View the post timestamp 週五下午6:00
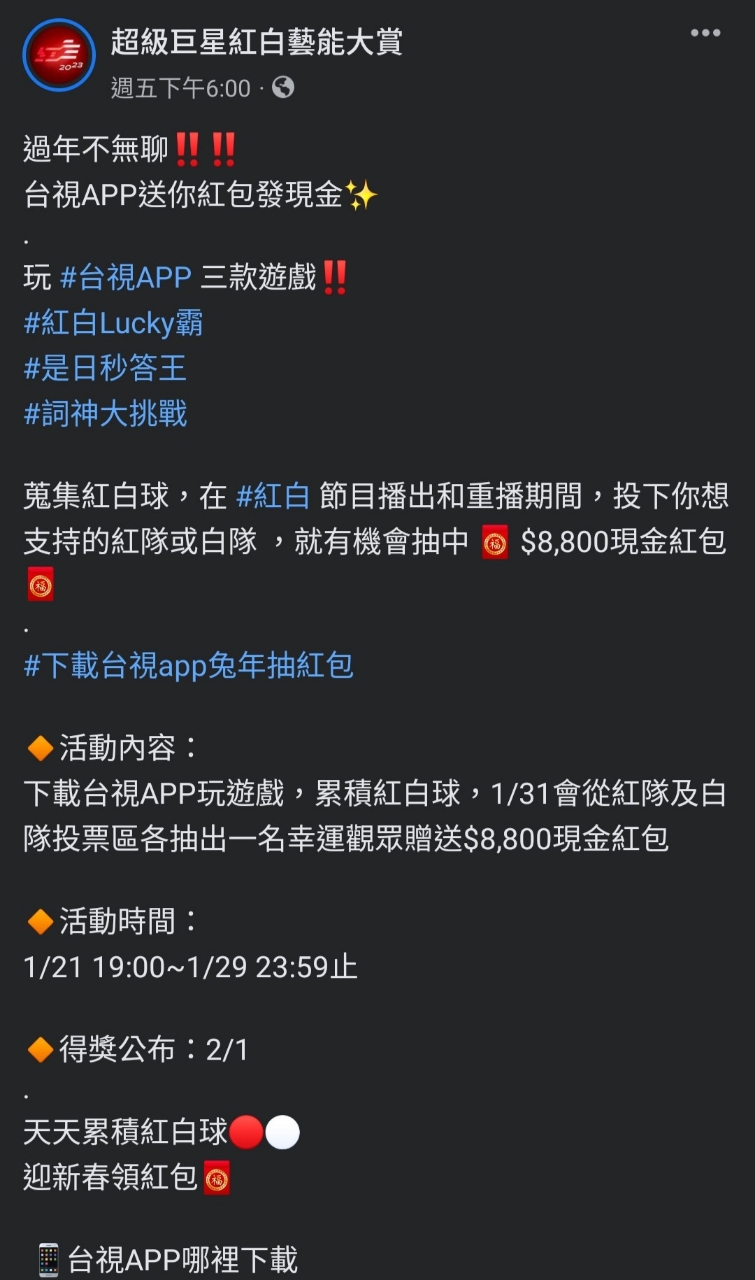 coord(180,88)
